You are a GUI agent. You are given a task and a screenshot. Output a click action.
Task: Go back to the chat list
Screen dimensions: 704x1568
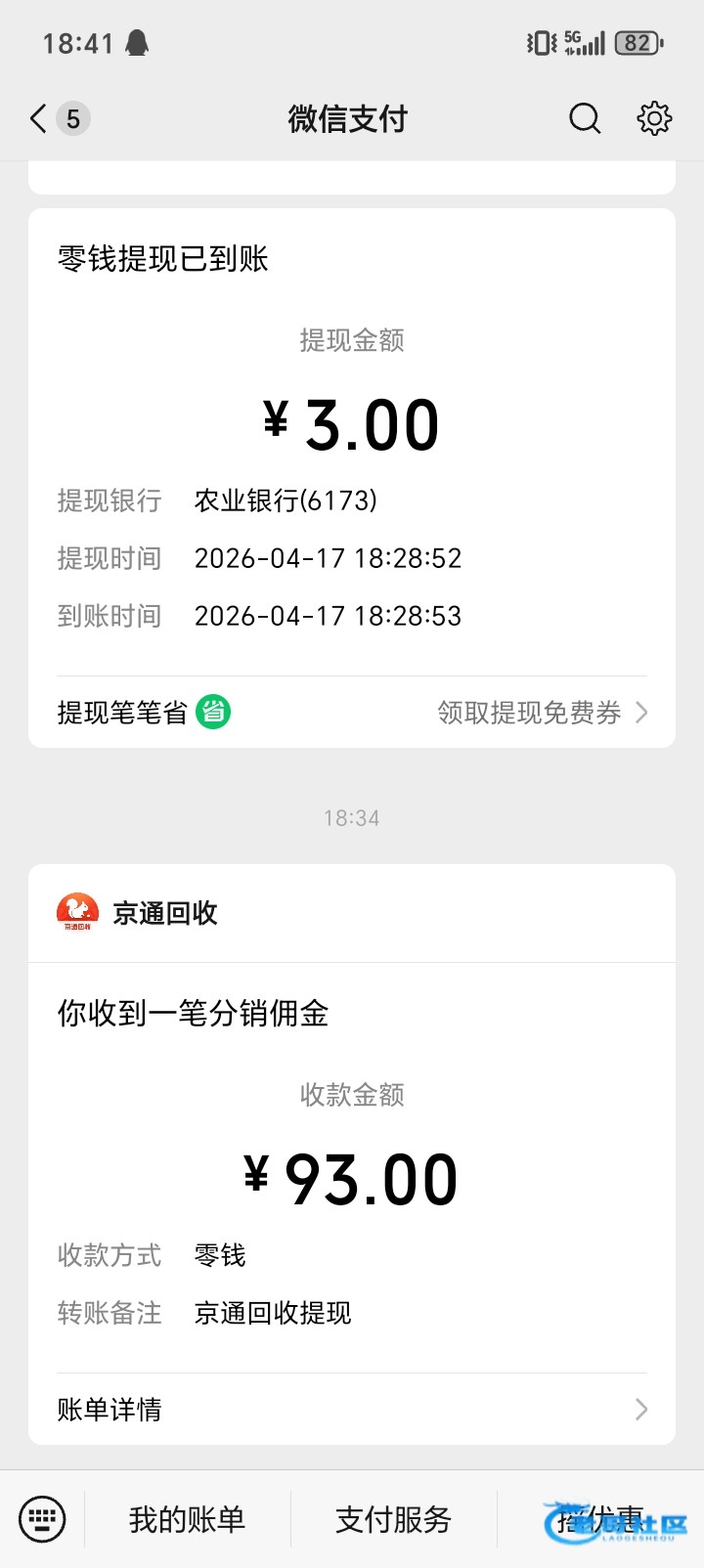point(39,119)
